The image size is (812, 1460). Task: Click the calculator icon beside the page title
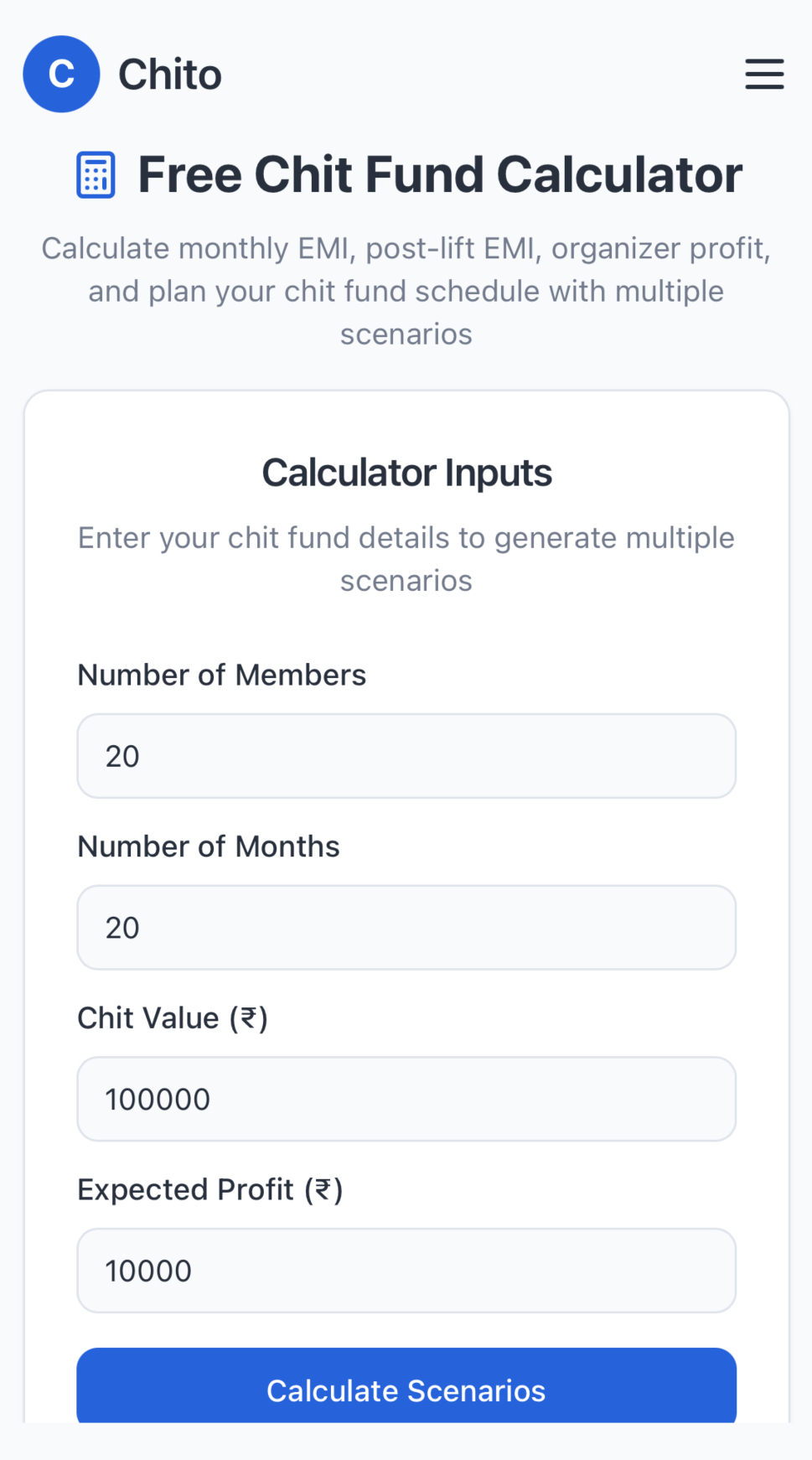coord(95,173)
